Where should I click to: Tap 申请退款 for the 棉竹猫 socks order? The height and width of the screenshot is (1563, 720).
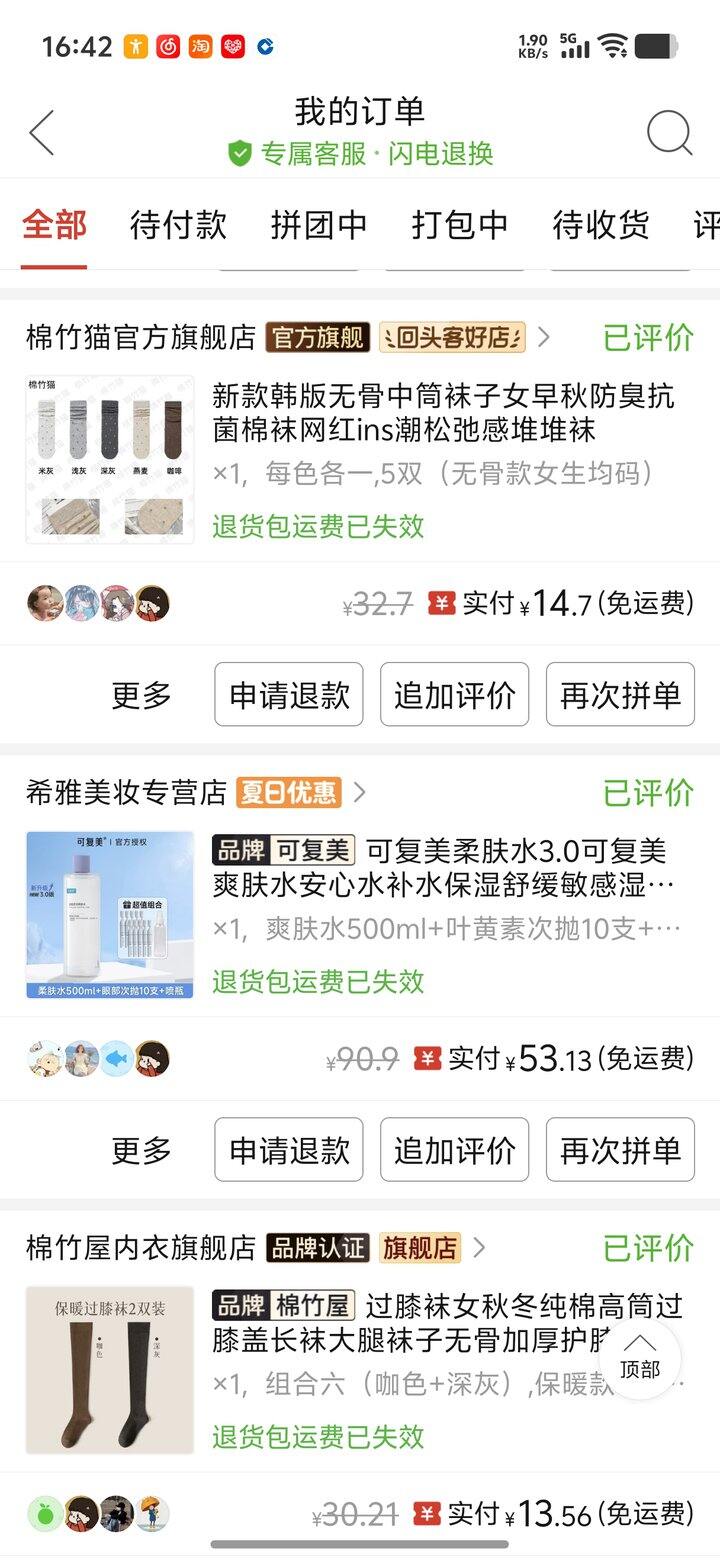289,695
